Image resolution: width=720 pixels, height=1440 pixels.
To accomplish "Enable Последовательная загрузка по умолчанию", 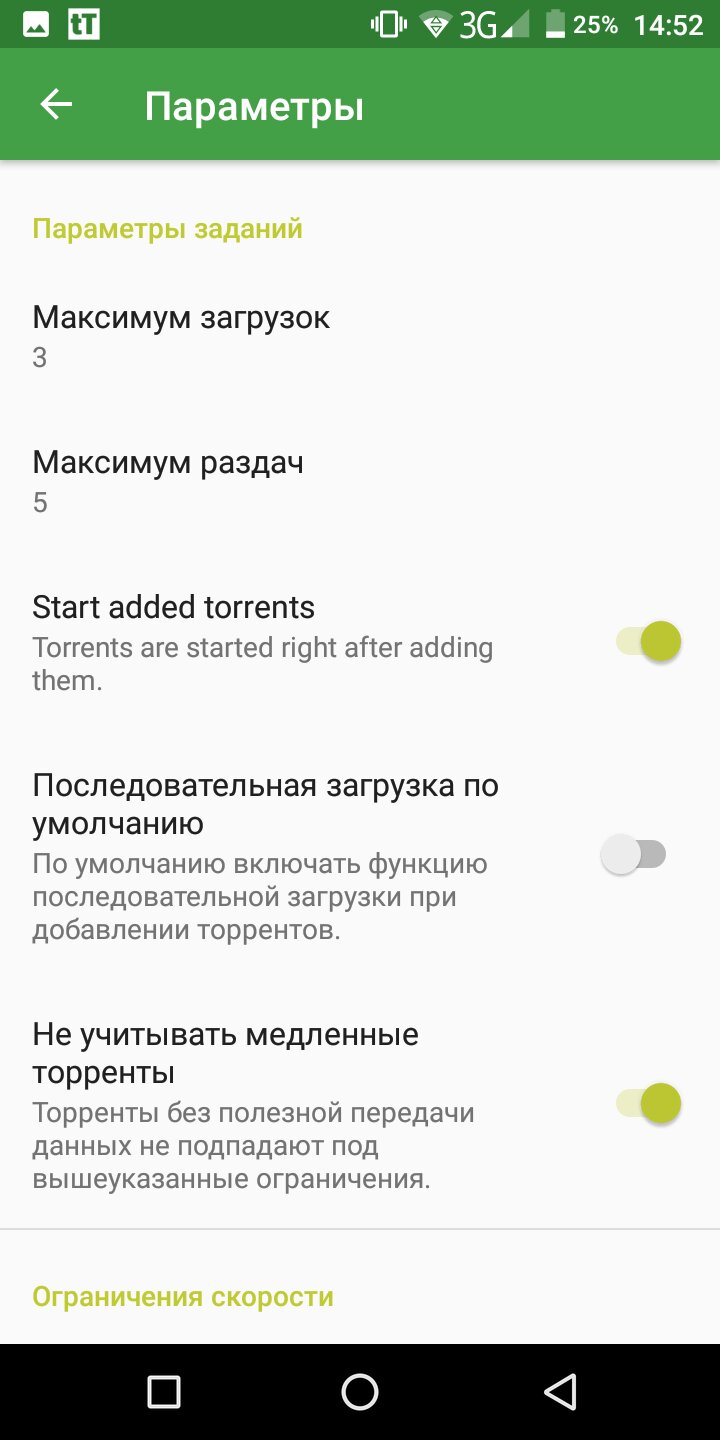I will point(634,855).
